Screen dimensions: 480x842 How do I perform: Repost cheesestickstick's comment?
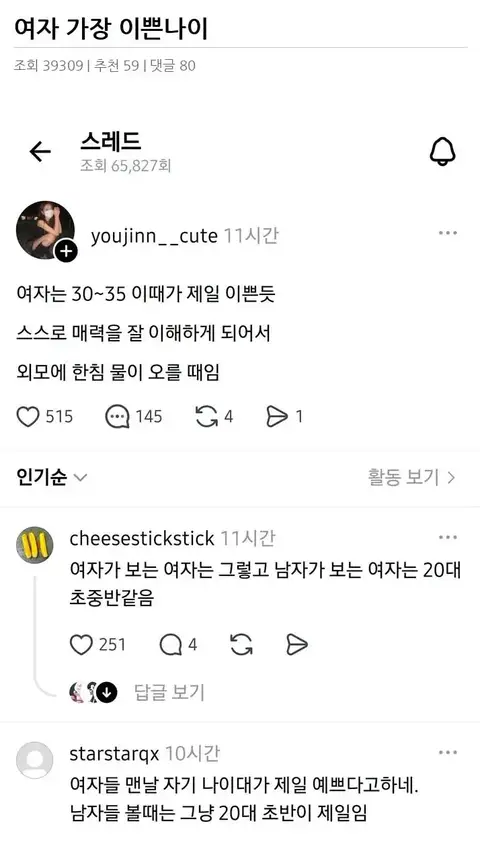pos(242,644)
